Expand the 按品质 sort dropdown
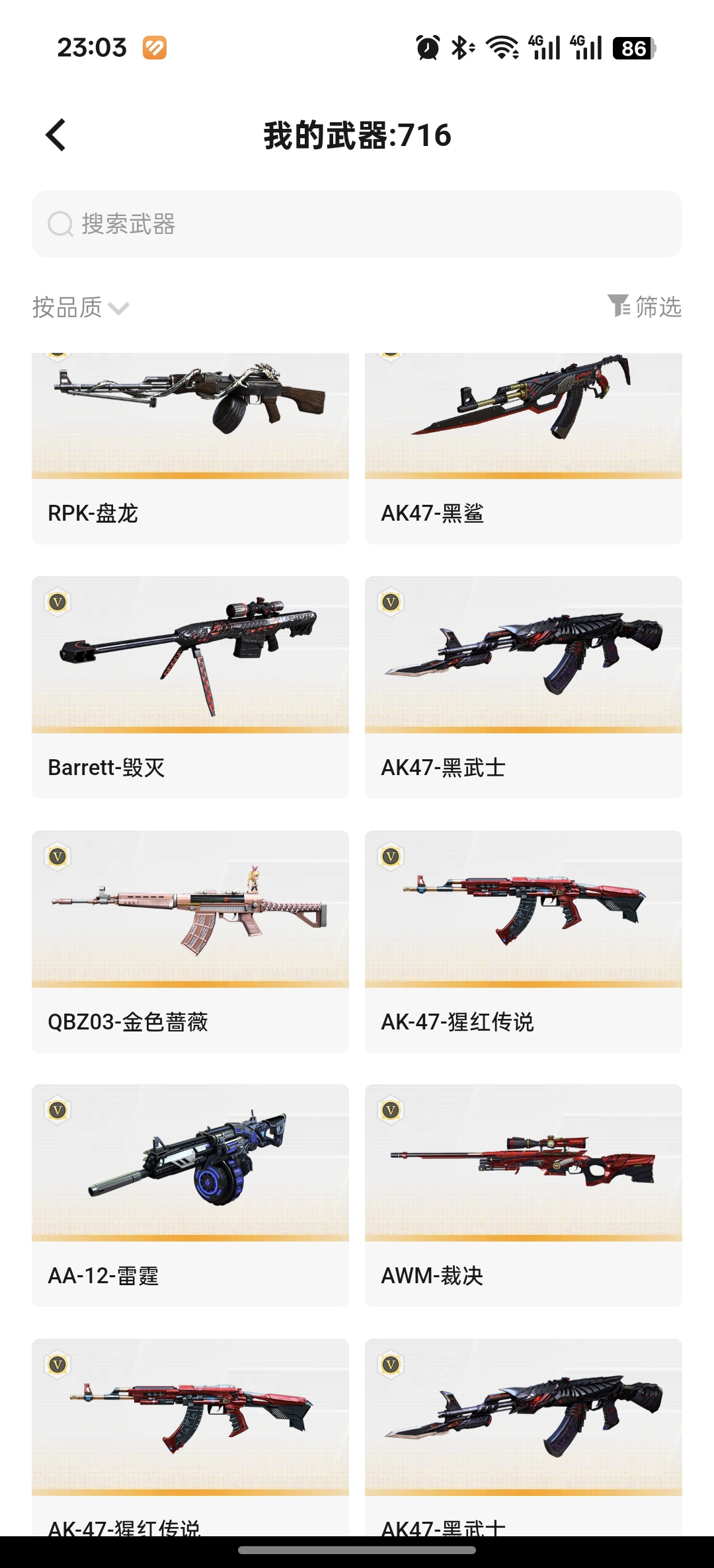714x1568 pixels. 81,307
